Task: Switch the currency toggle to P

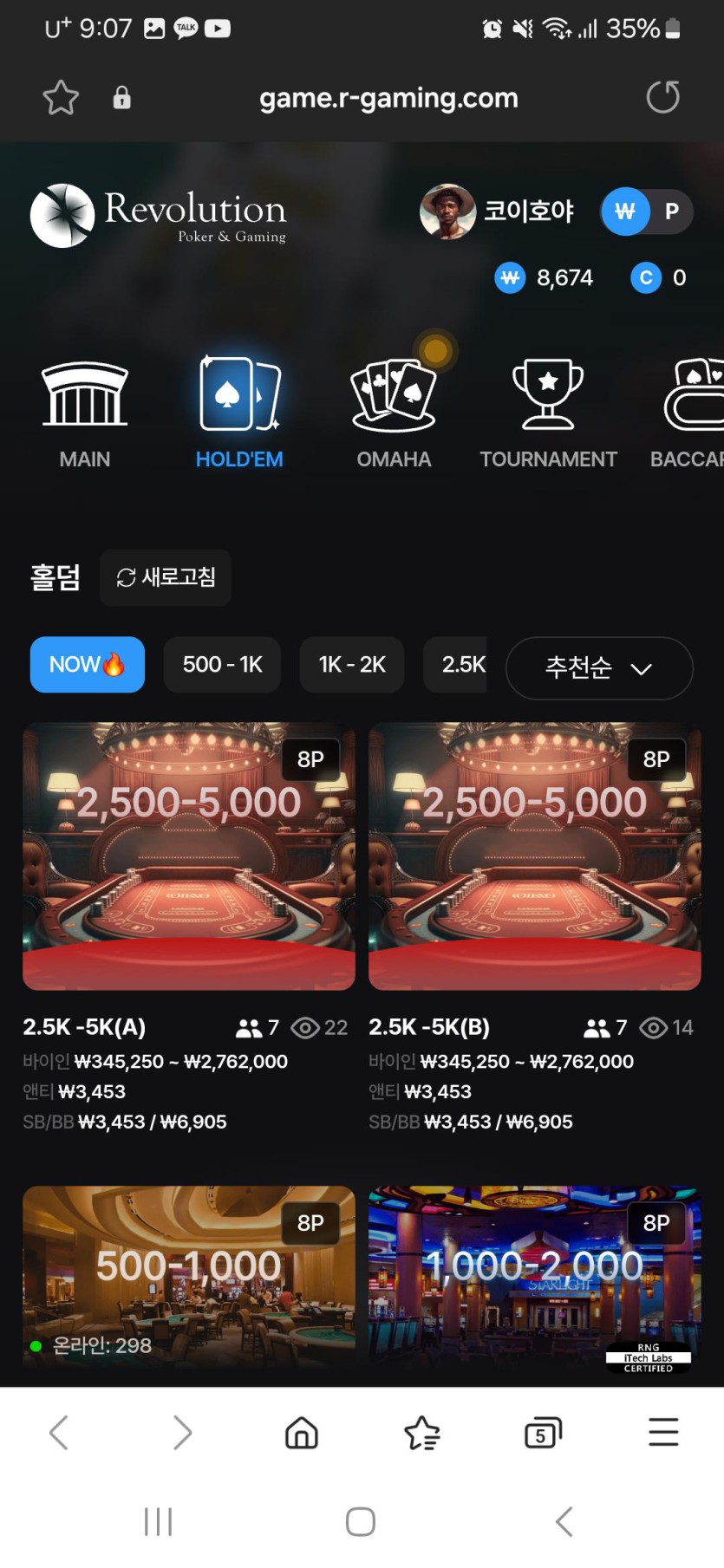Action: tap(671, 211)
